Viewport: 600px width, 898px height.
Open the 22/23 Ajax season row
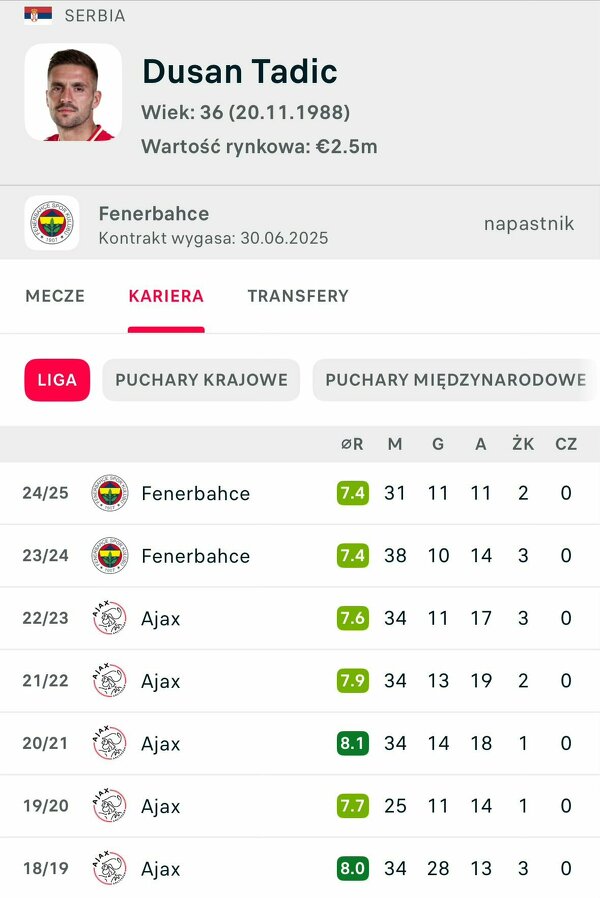pos(300,618)
